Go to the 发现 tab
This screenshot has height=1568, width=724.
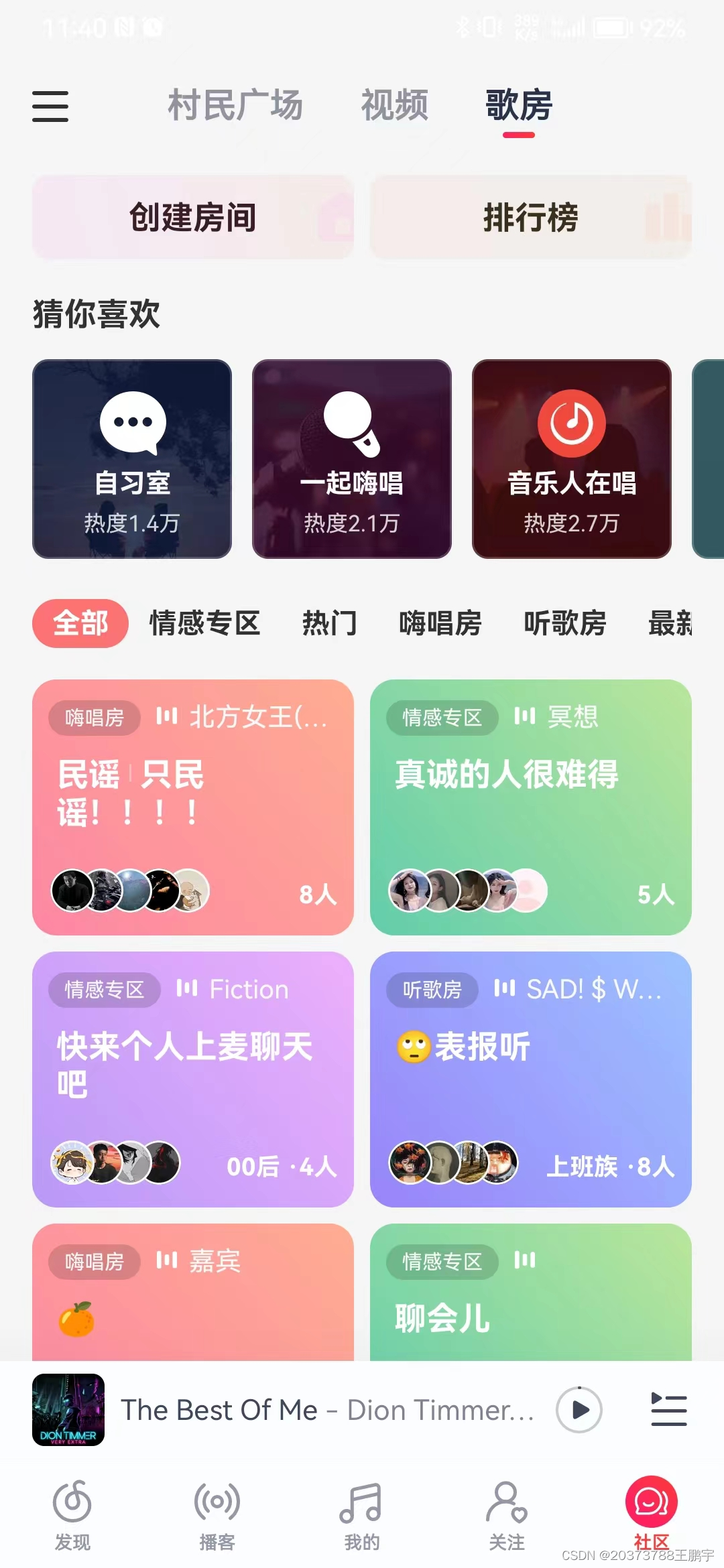click(72, 1514)
